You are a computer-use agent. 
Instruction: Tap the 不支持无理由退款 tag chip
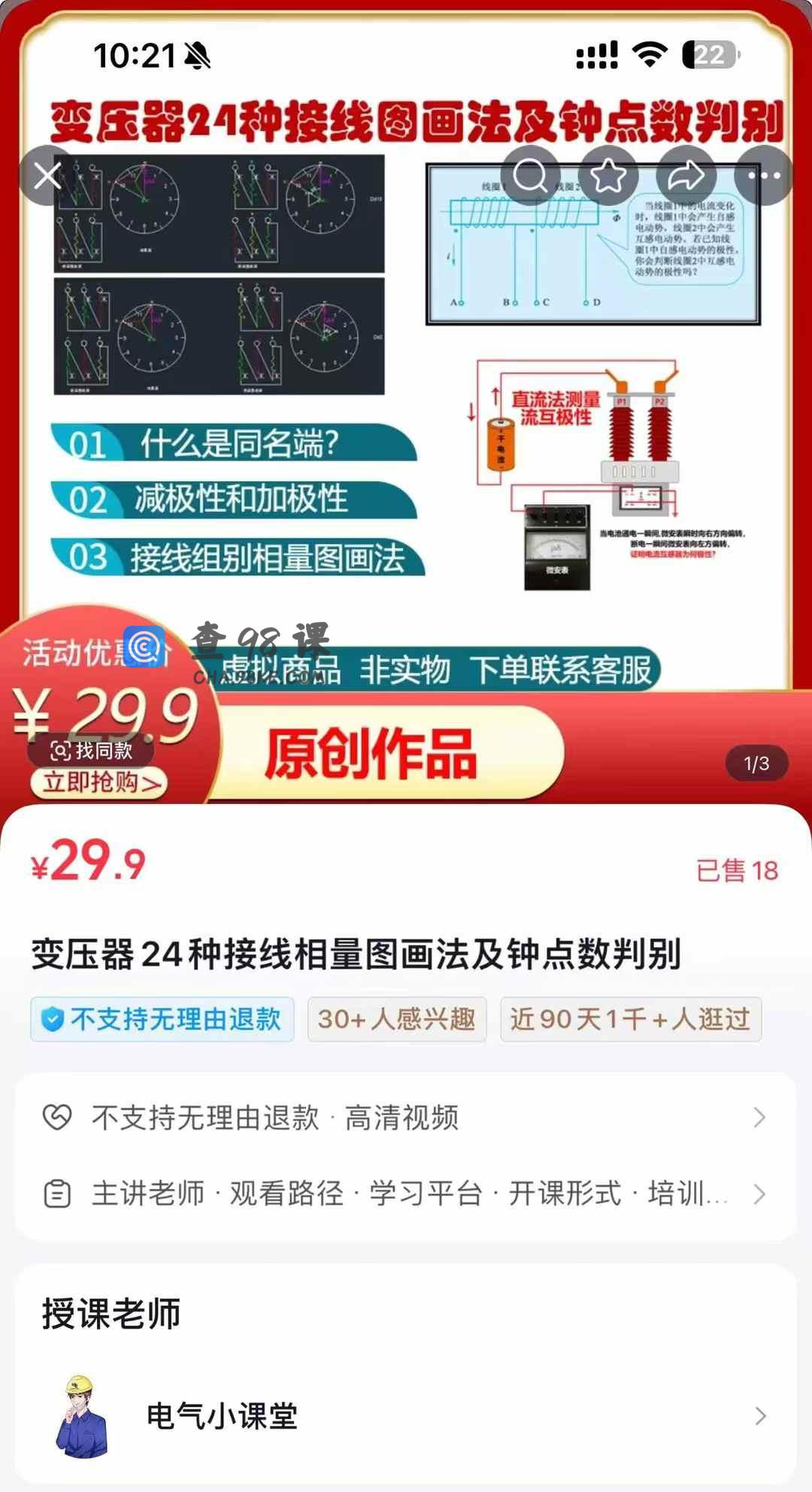162,1020
